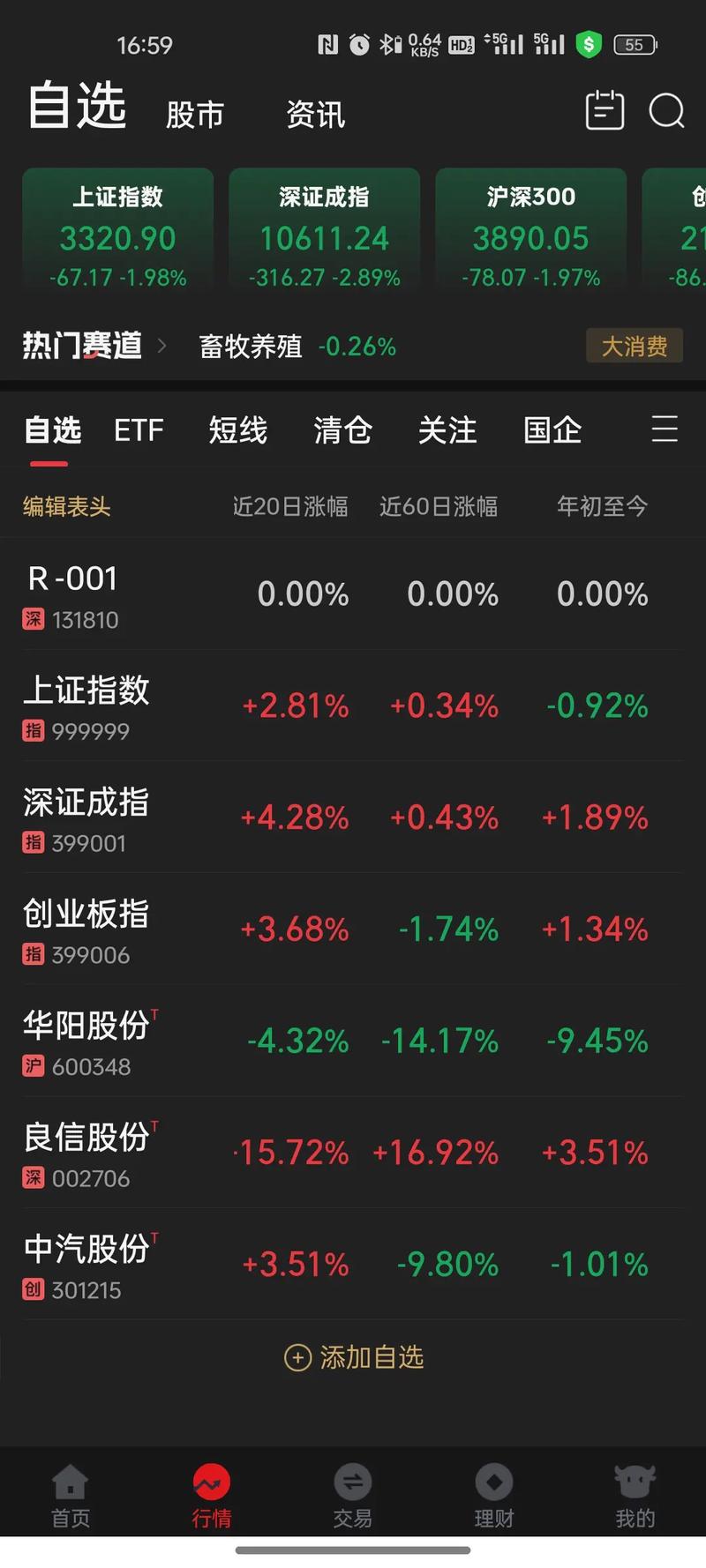The height and width of the screenshot is (1568, 706).
Task: Open the search icon at top right
Action: pyautogui.click(x=667, y=112)
